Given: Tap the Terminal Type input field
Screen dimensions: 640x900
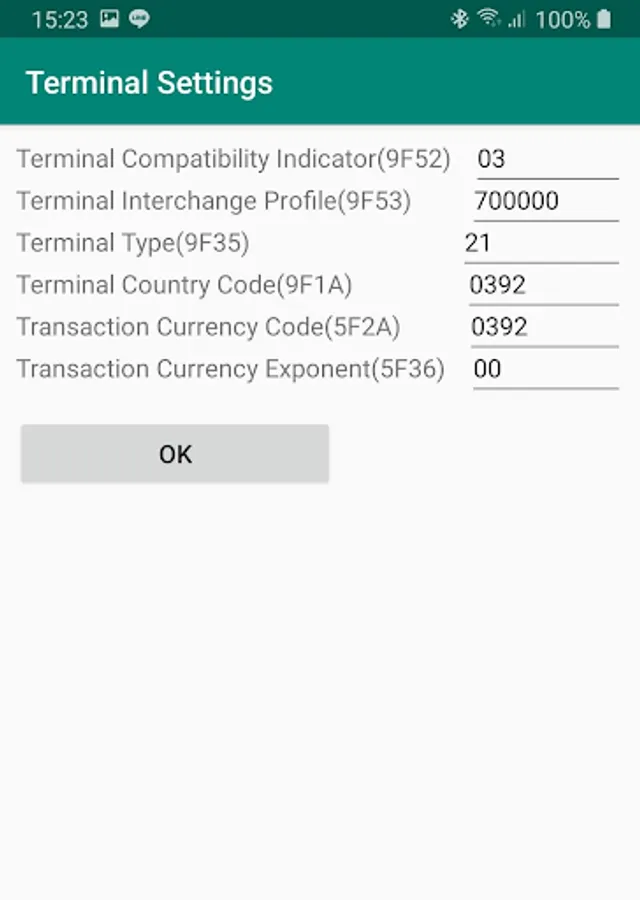Looking at the screenshot, I should (x=540, y=243).
